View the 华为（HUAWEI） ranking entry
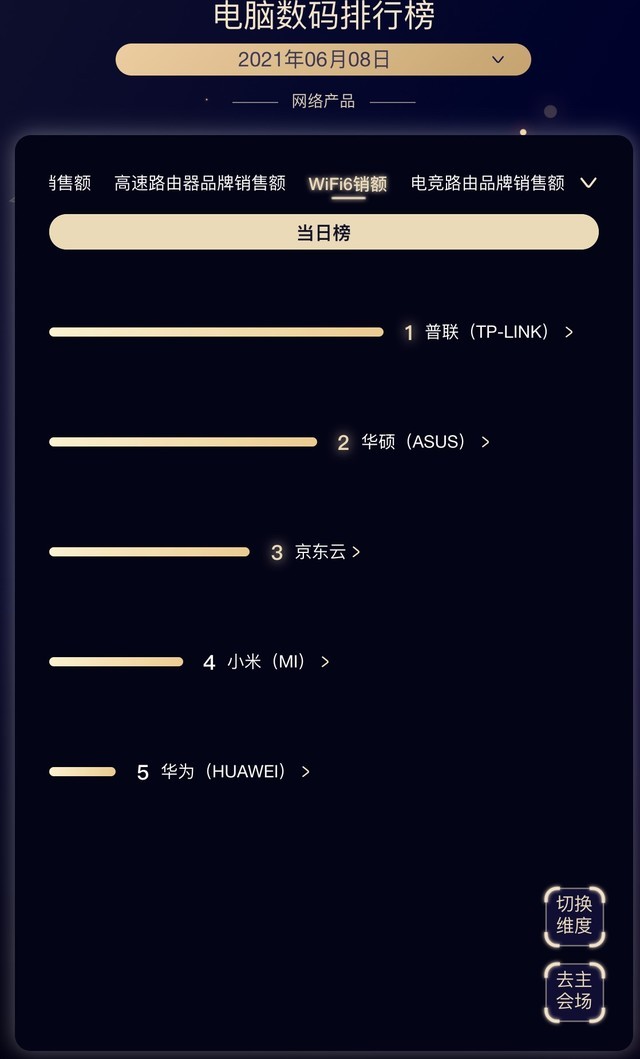640x1059 pixels. [225, 772]
